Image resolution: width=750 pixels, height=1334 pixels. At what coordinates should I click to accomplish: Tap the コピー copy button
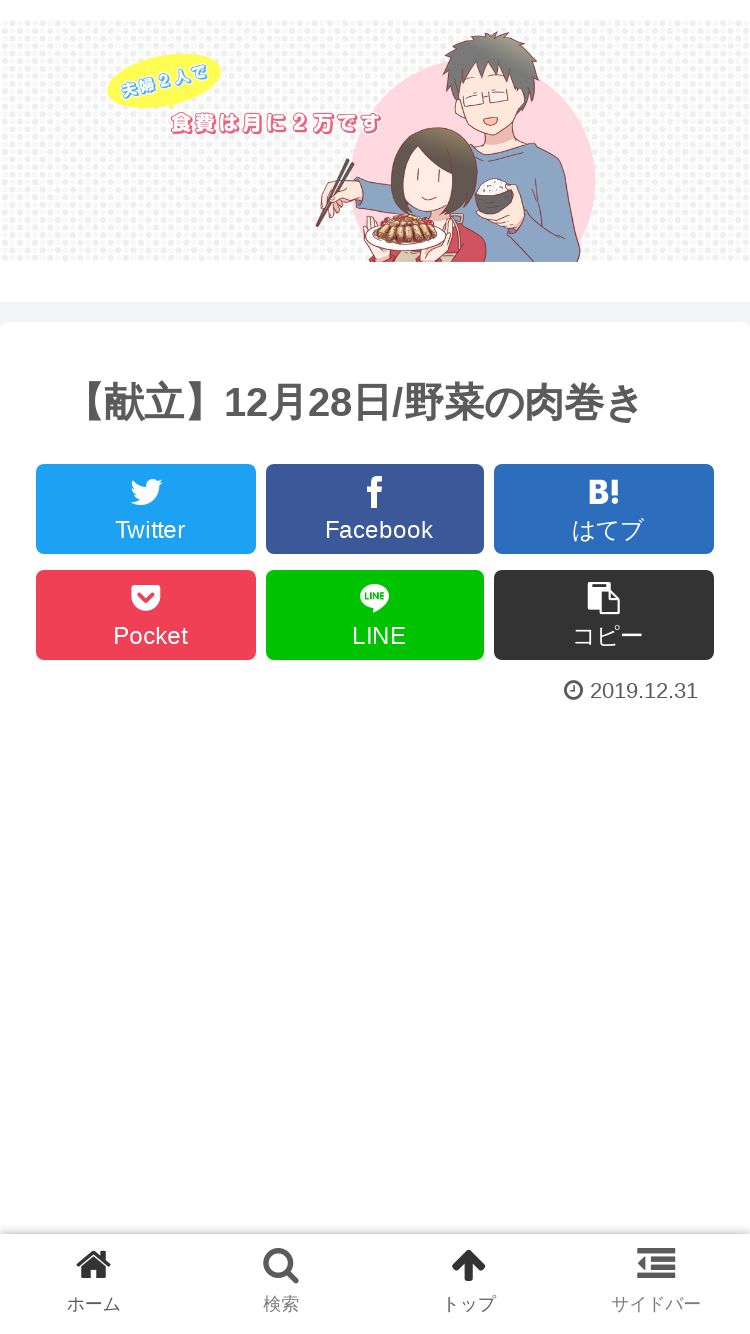tap(604, 615)
